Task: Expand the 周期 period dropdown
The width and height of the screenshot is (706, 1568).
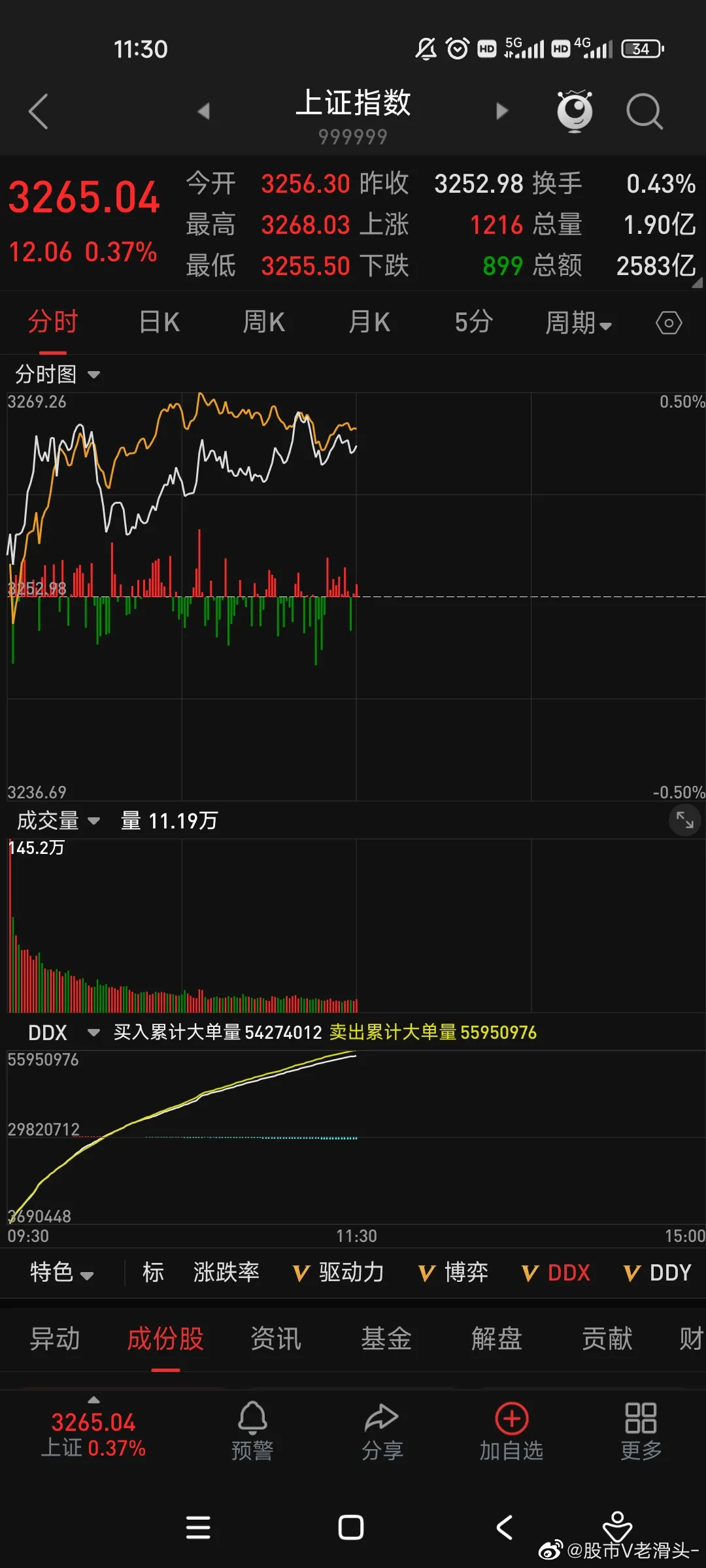Action: [578, 323]
